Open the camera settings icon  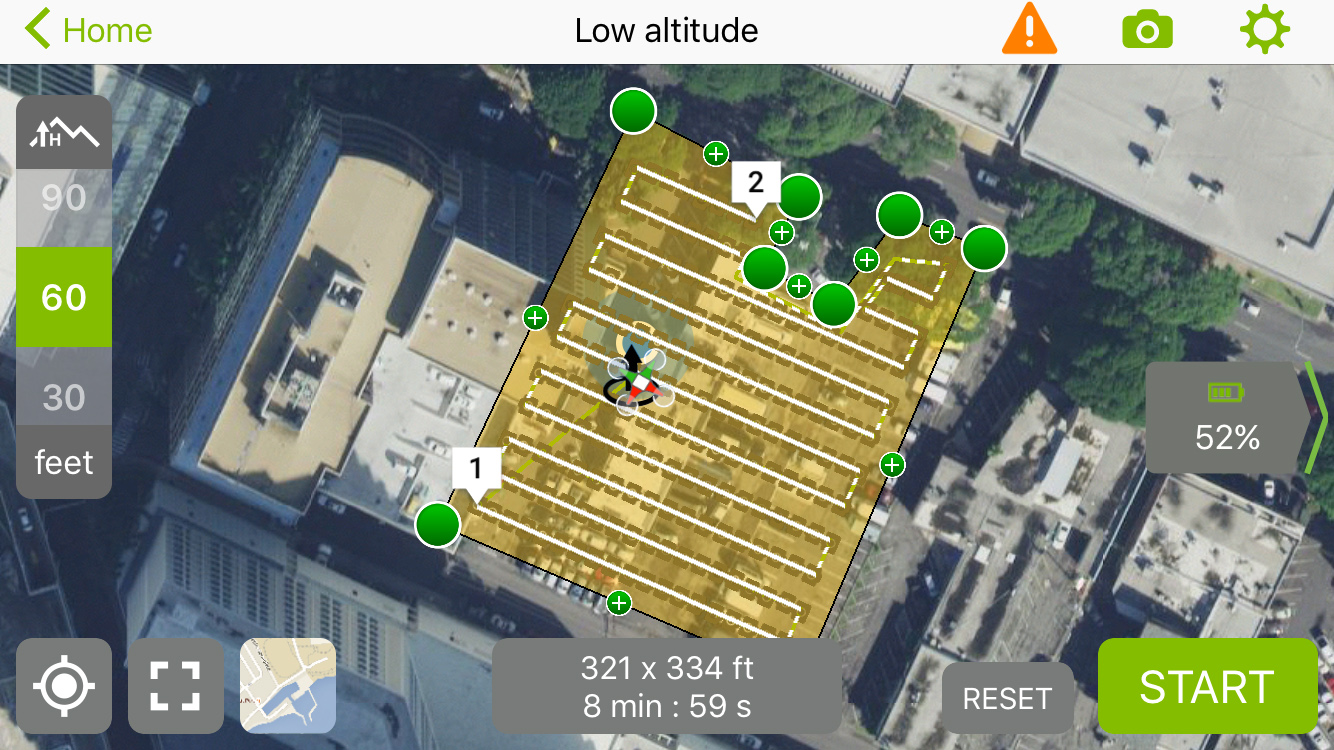(x=1147, y=30)
